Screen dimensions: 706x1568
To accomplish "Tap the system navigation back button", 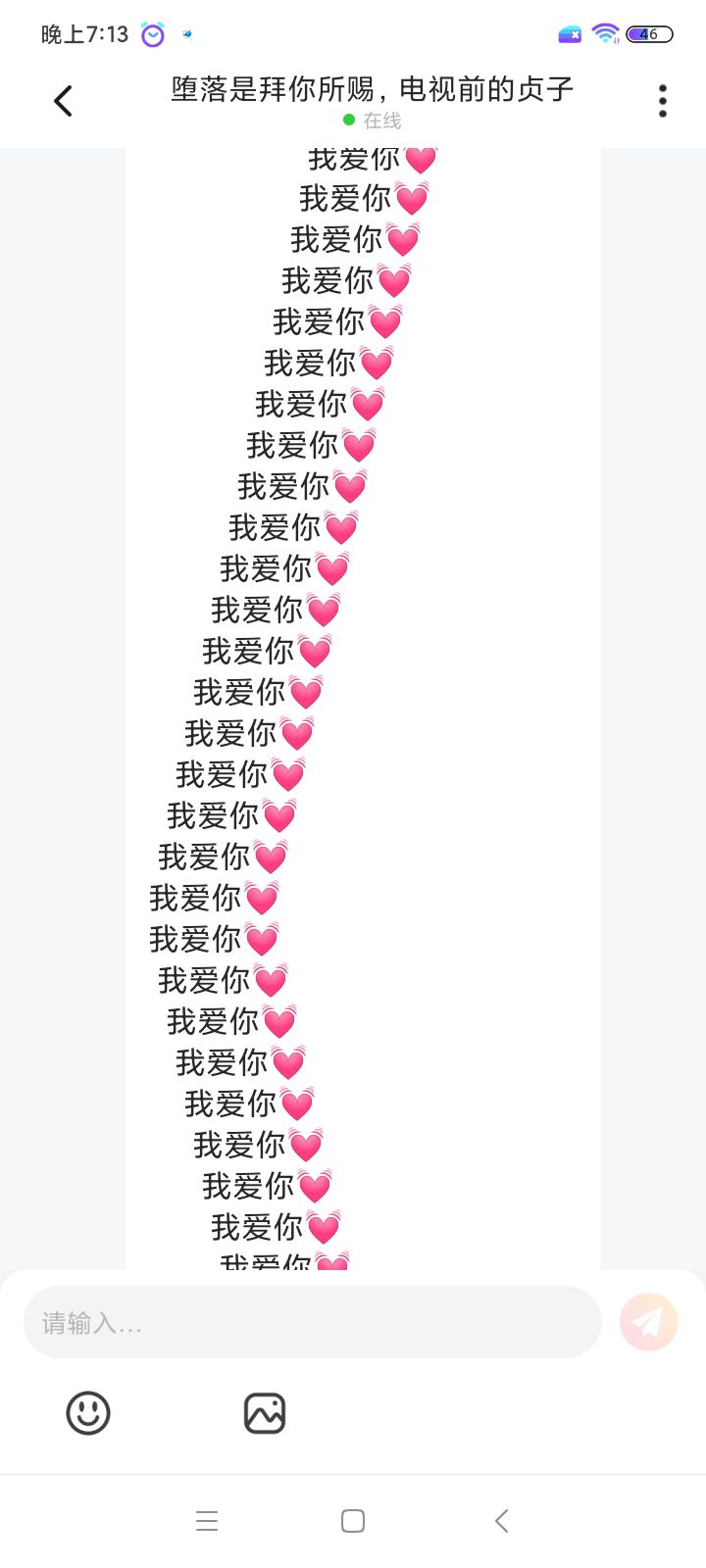I will [501, 1521].
